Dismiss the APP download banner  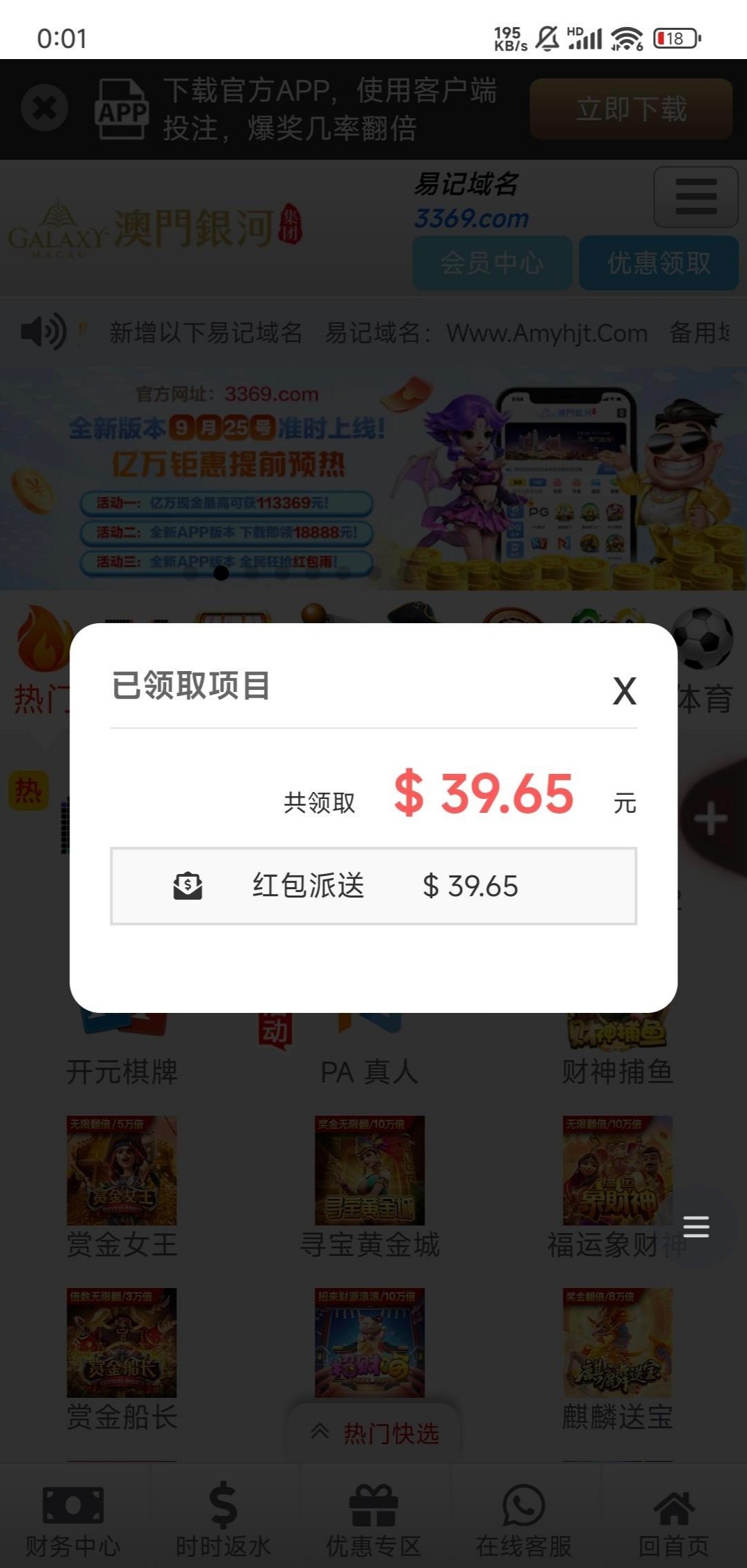[44, 108]
